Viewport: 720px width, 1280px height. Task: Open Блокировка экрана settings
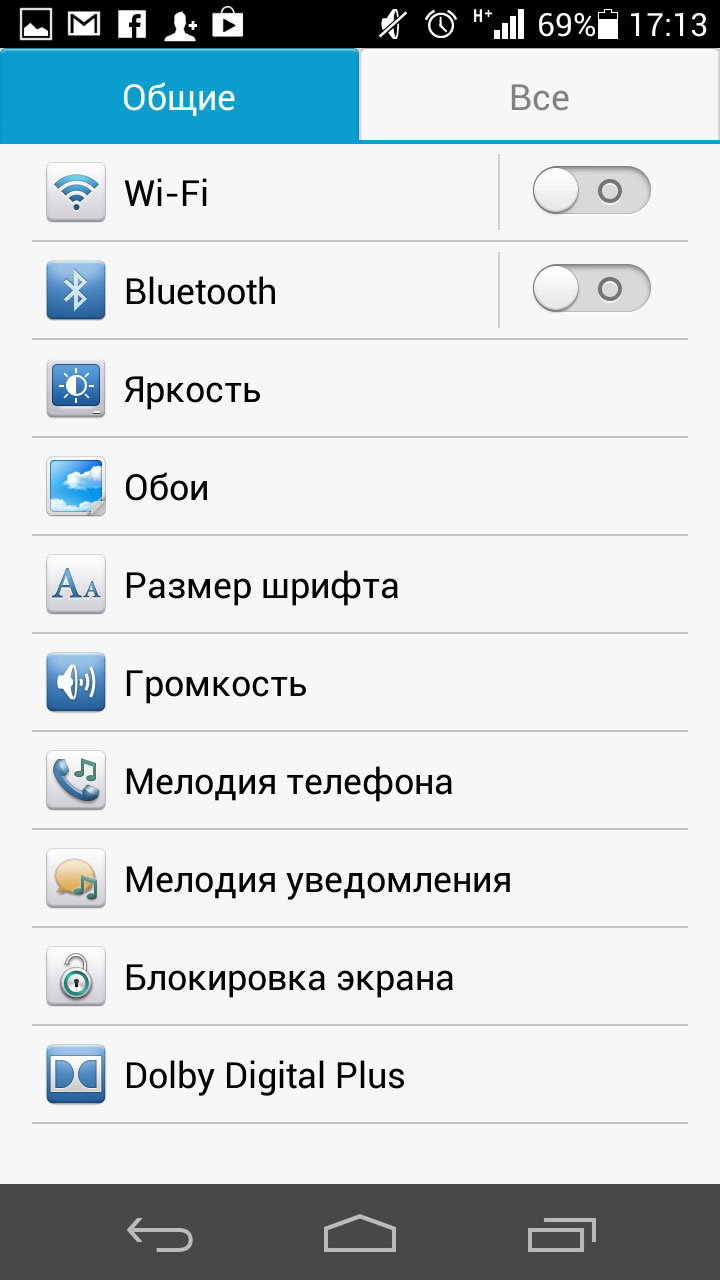click(360, 977)
